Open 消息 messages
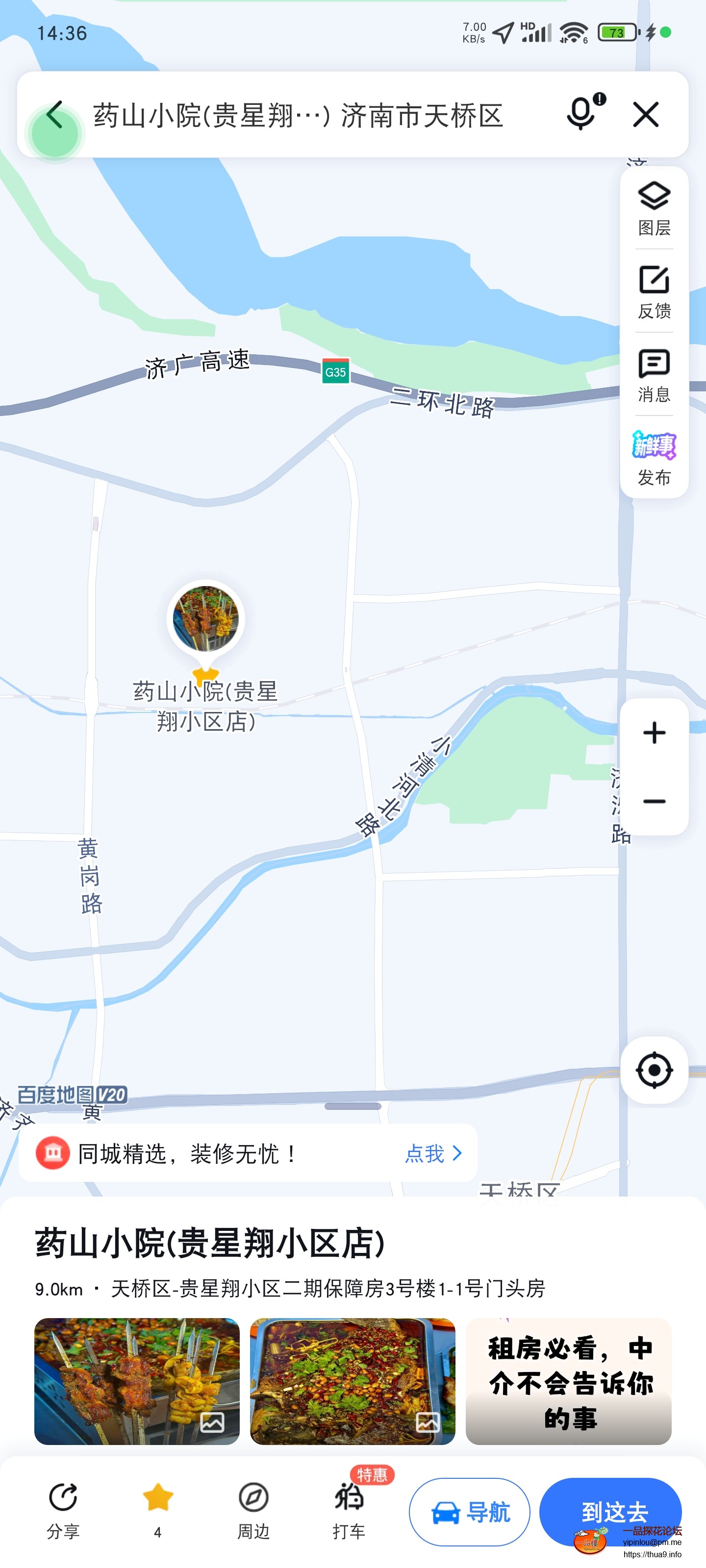The width and height of the screenshot is (706, 1568). coord(653,372)
